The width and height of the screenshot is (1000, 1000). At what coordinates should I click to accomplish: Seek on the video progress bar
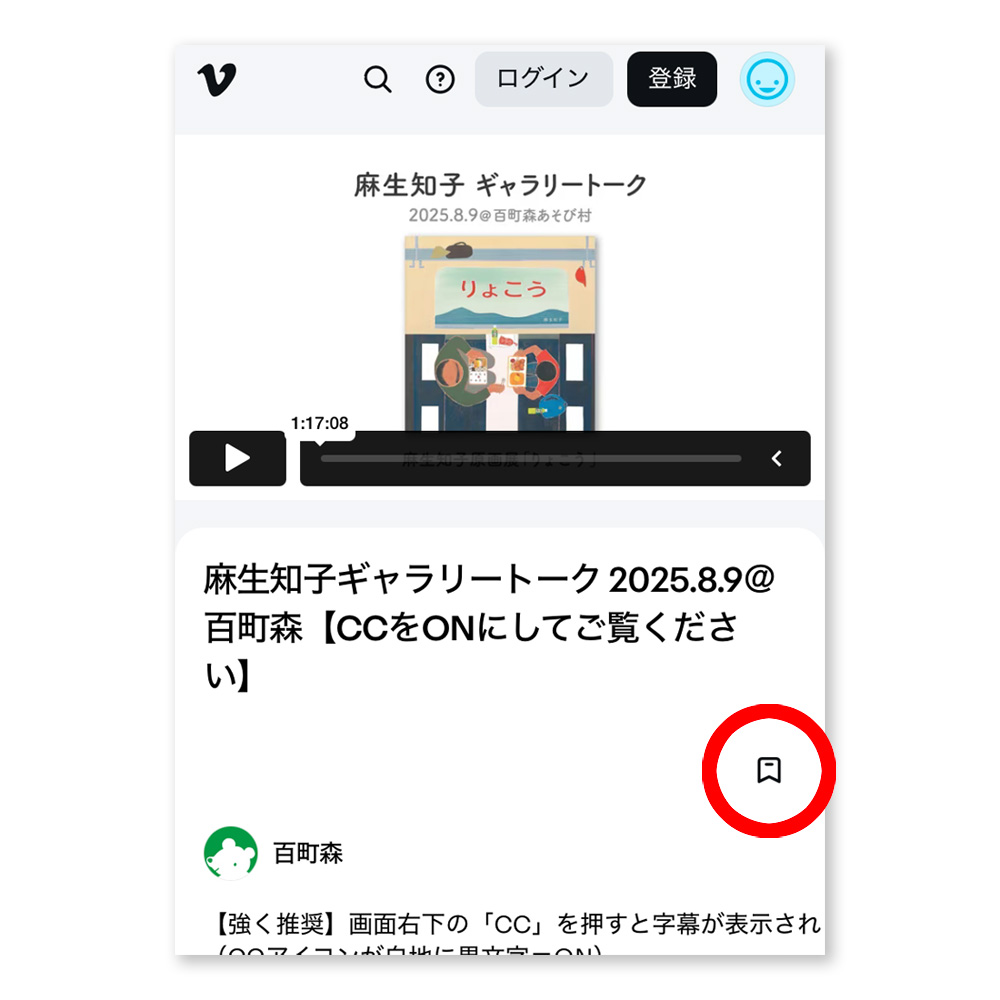point(530,459)
